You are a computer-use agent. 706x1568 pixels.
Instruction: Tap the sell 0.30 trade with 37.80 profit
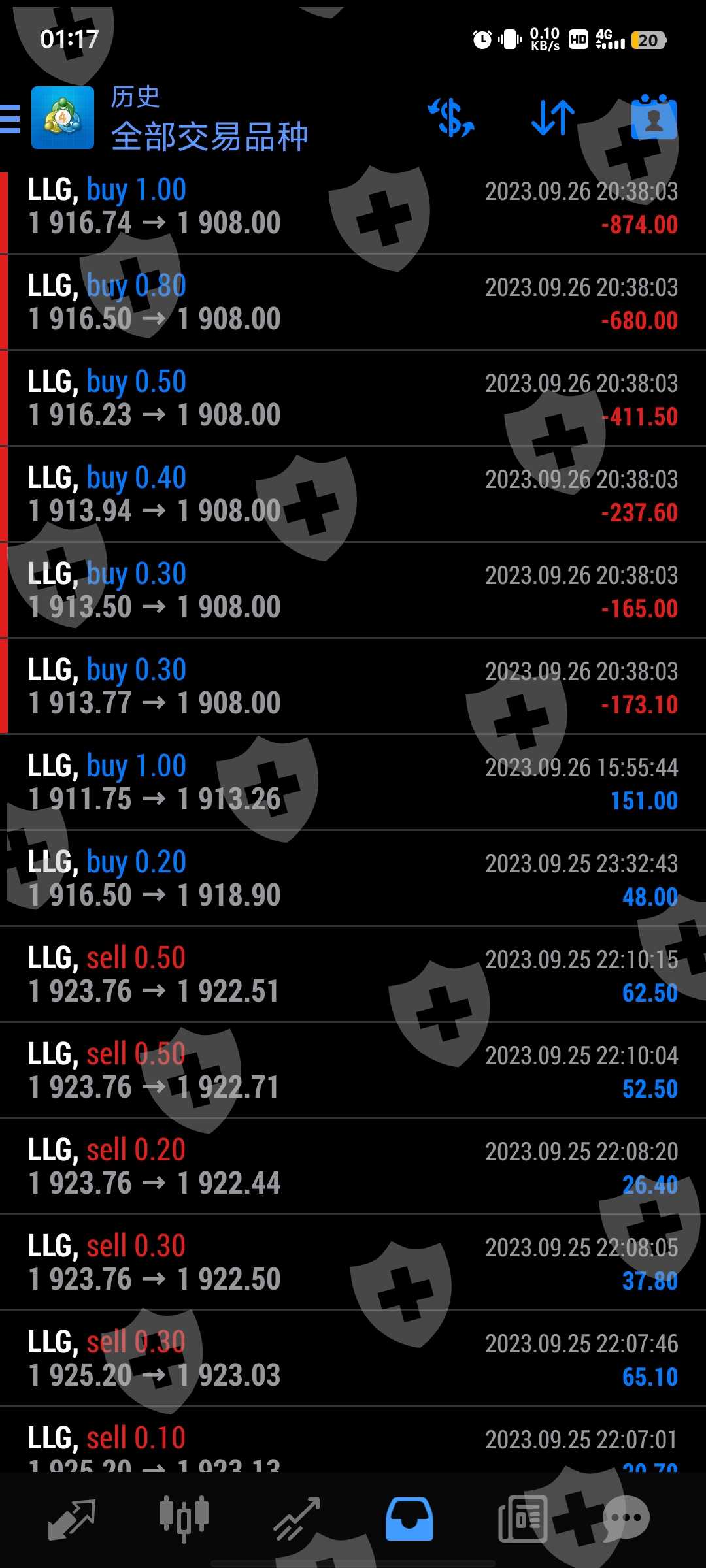point(353,1263)
